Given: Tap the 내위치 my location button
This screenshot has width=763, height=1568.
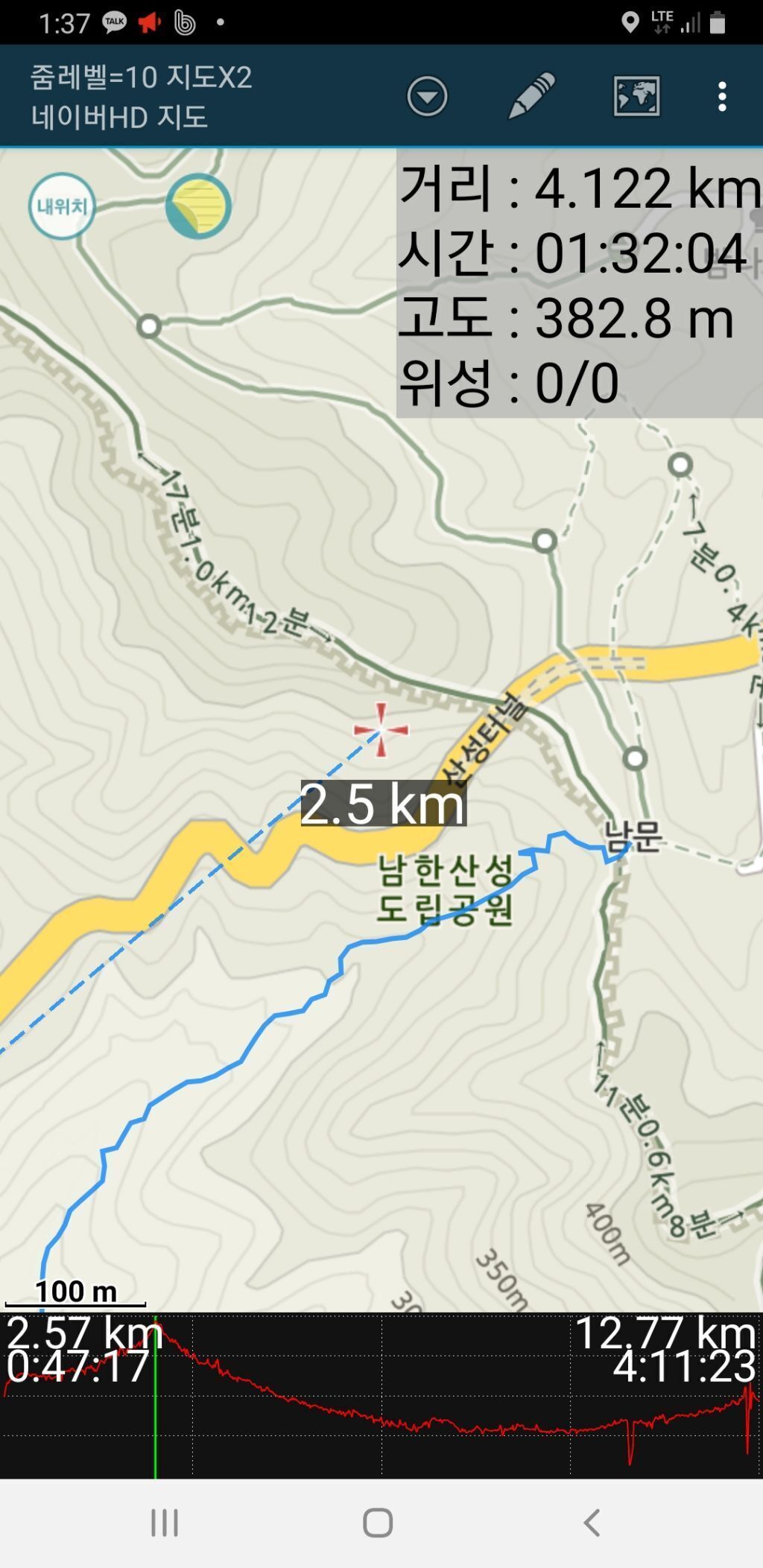Looking at the screenshot, I should (62, 206).
